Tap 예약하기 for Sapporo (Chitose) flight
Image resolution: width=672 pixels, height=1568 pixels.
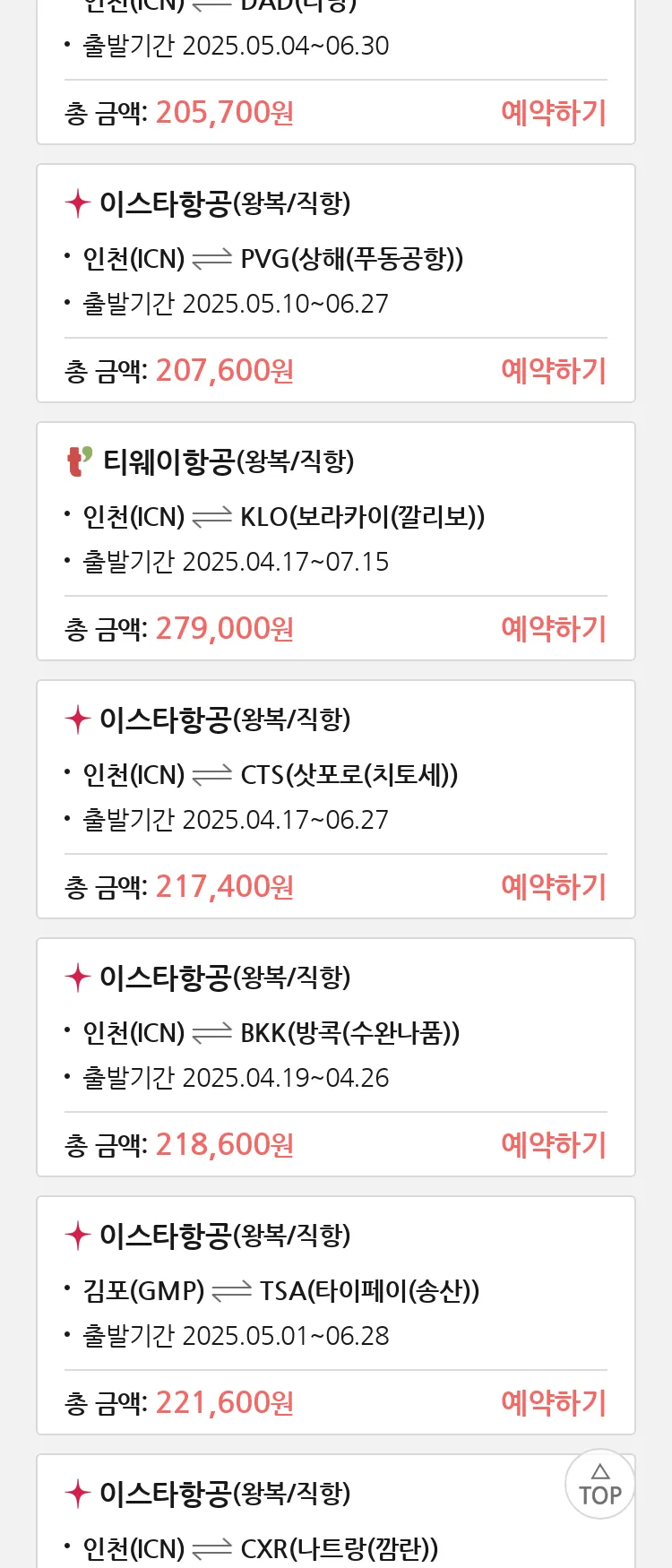[x=553, y=887]
